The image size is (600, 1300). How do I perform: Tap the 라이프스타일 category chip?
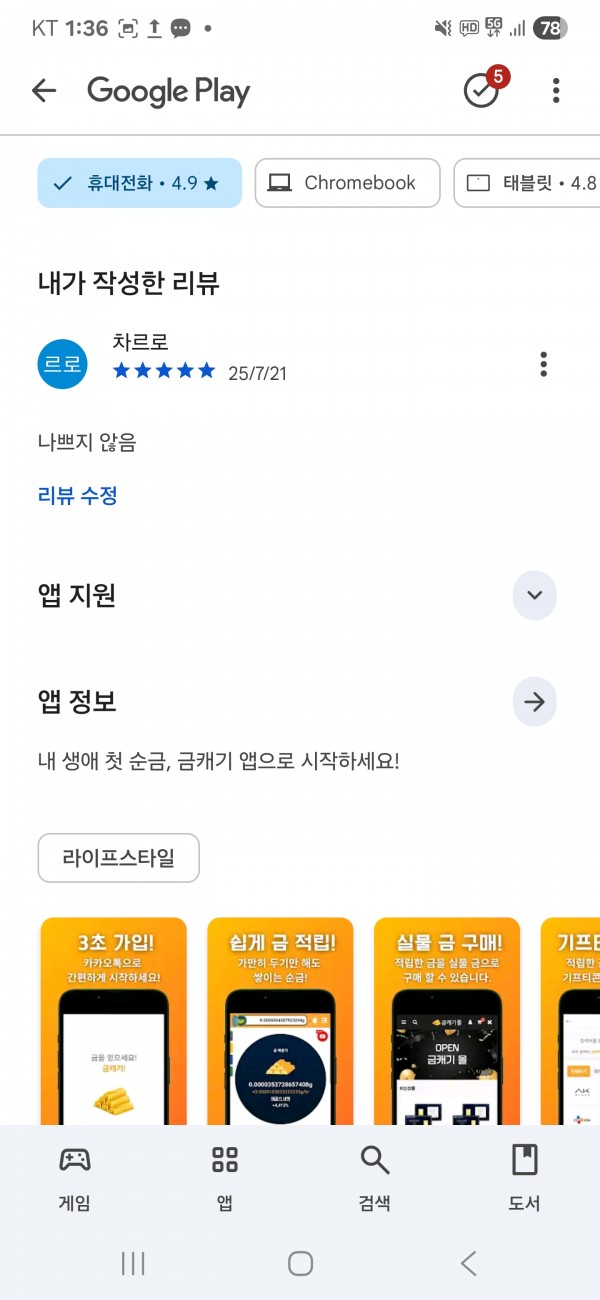pyautogui.click(x=119, y=858)
